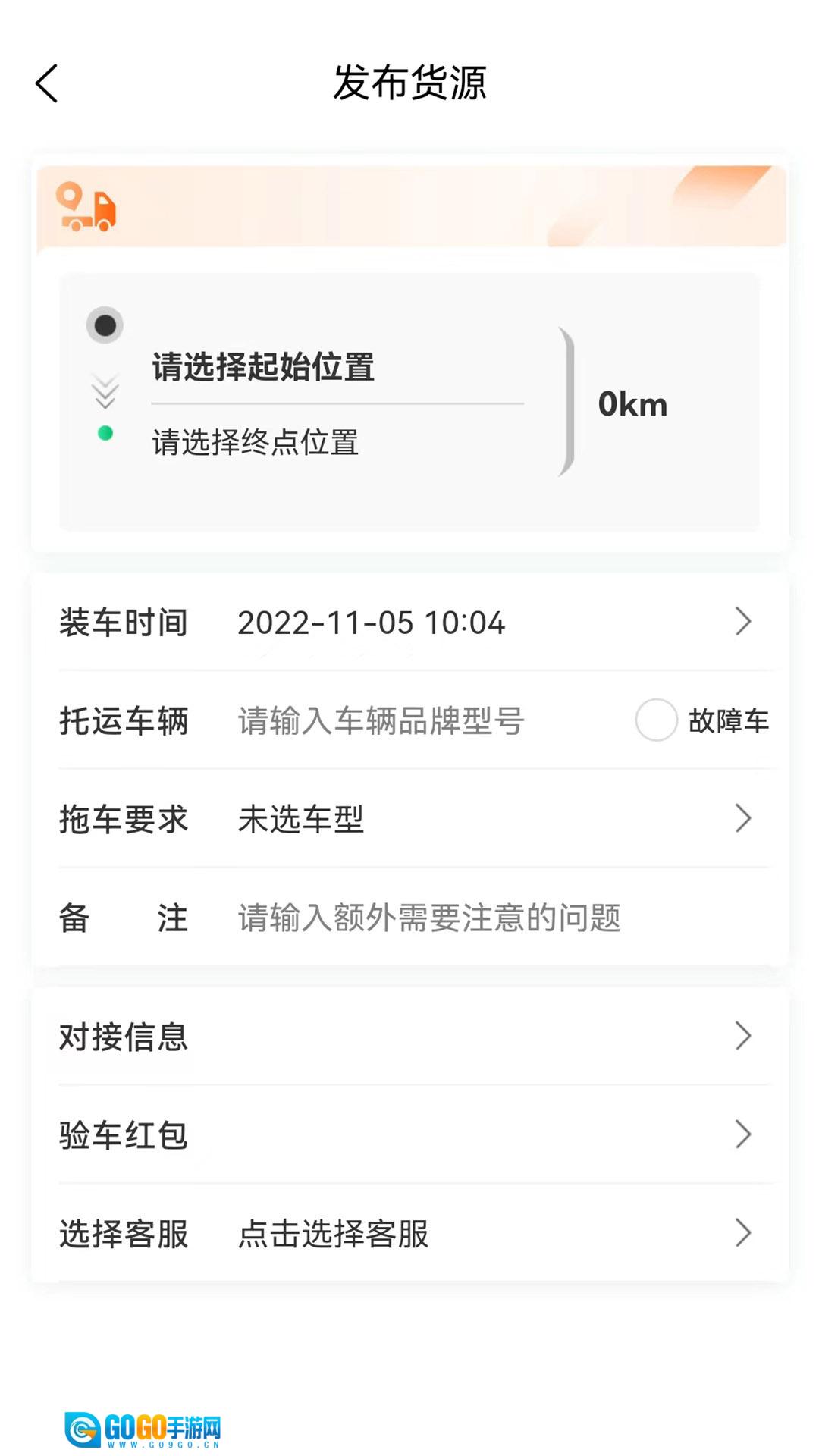Screen dimensions: 819x1456
Task: Mark the vehicle as 故障车
Action: tap(657, 720)
